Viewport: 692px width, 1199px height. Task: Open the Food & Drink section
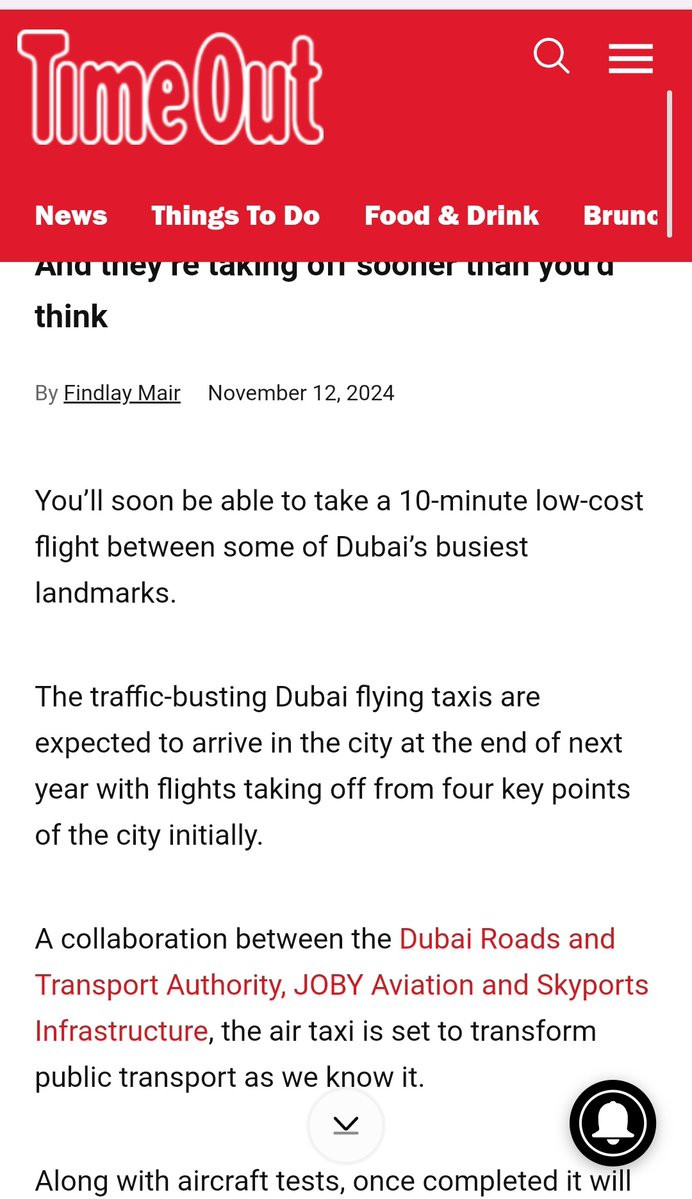point(452,216)
